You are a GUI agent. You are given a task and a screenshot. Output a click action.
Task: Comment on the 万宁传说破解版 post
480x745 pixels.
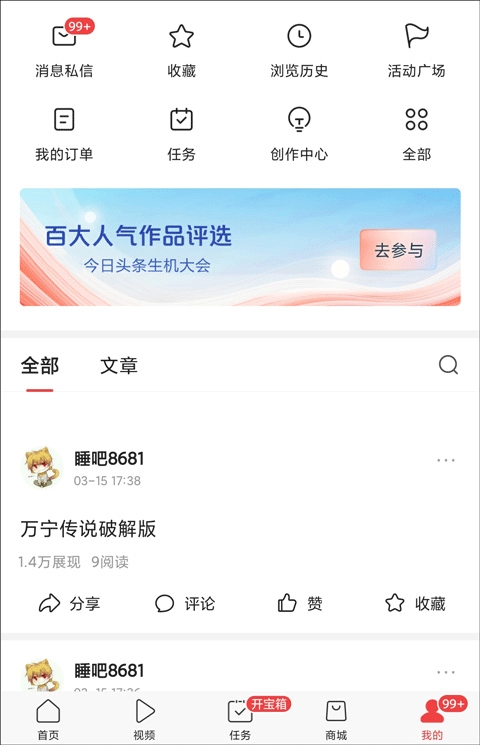tap(185, 603)
